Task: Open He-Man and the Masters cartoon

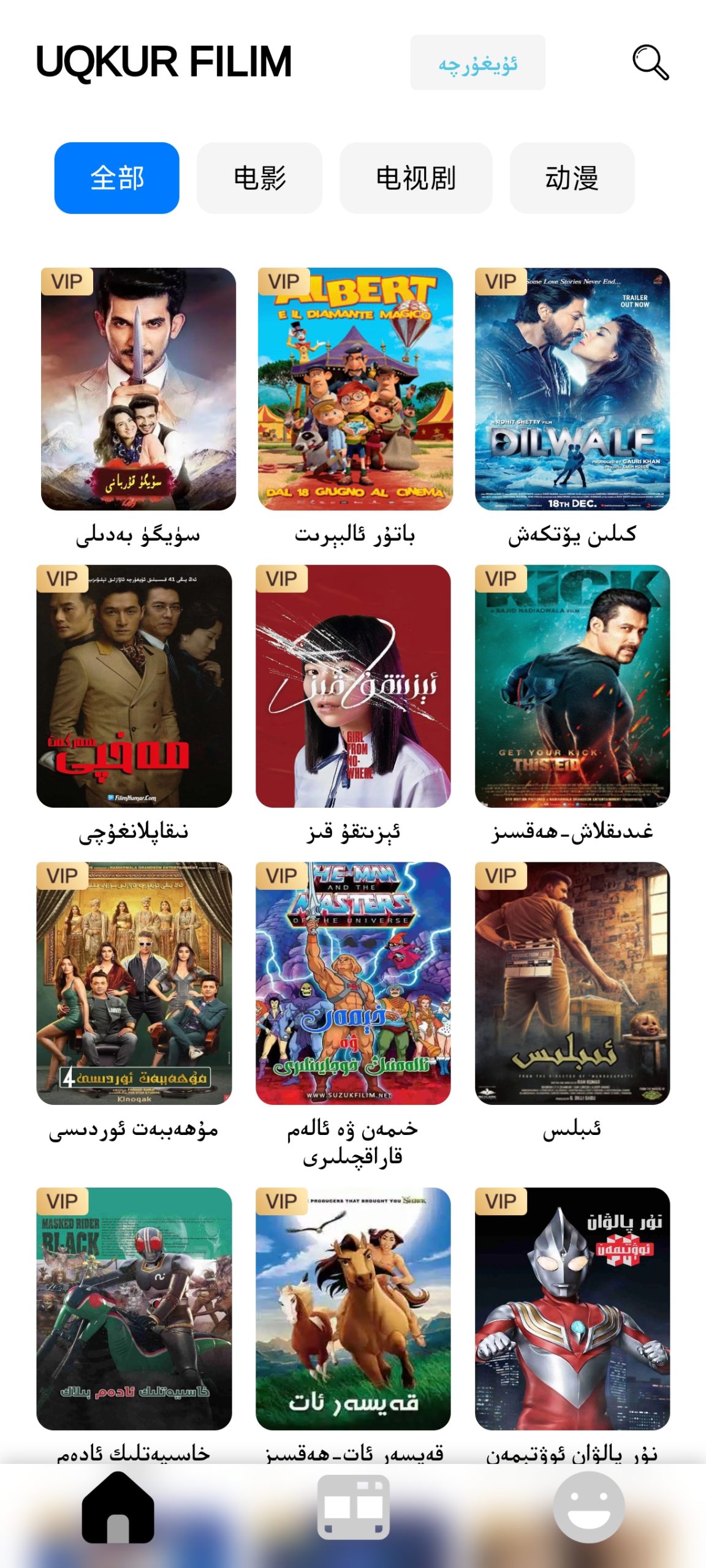Action: (x=353, y=983)
